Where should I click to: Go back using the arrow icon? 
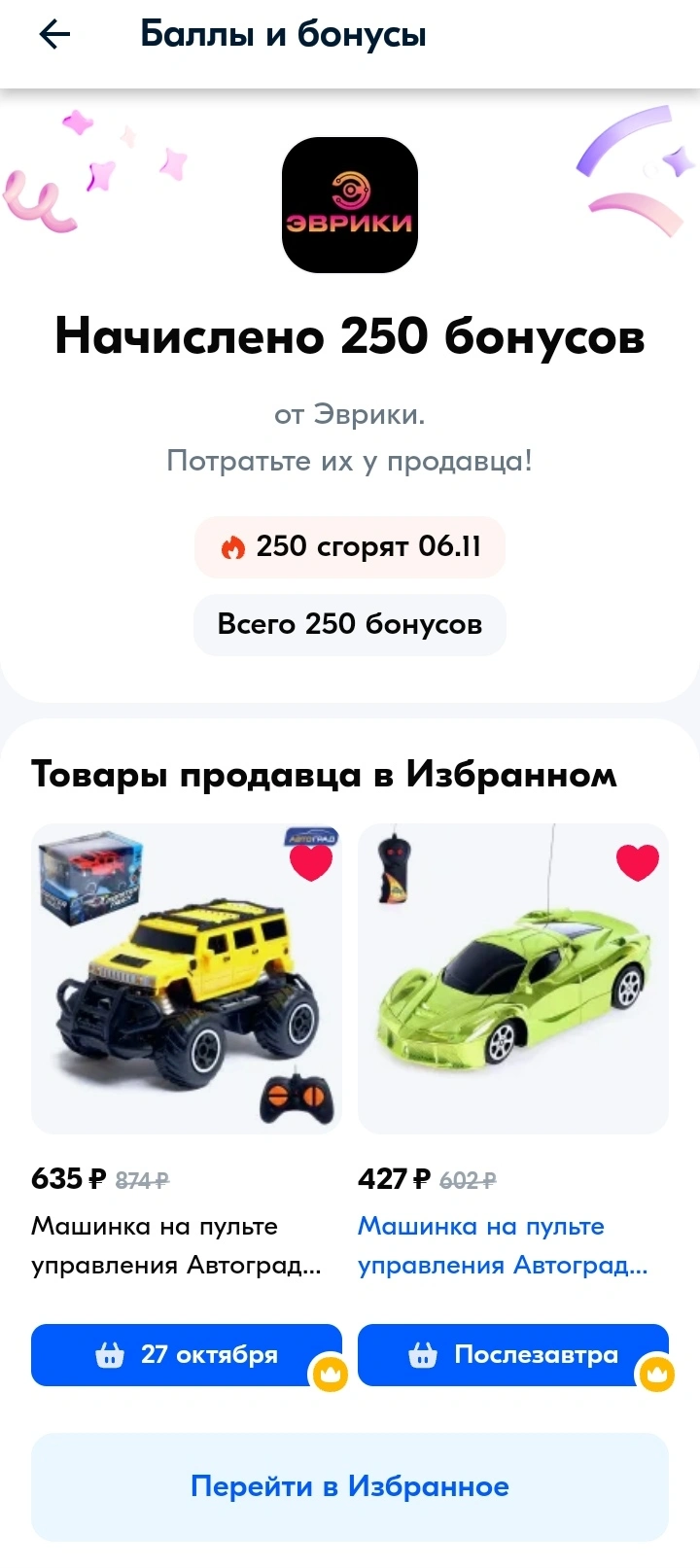54,35
